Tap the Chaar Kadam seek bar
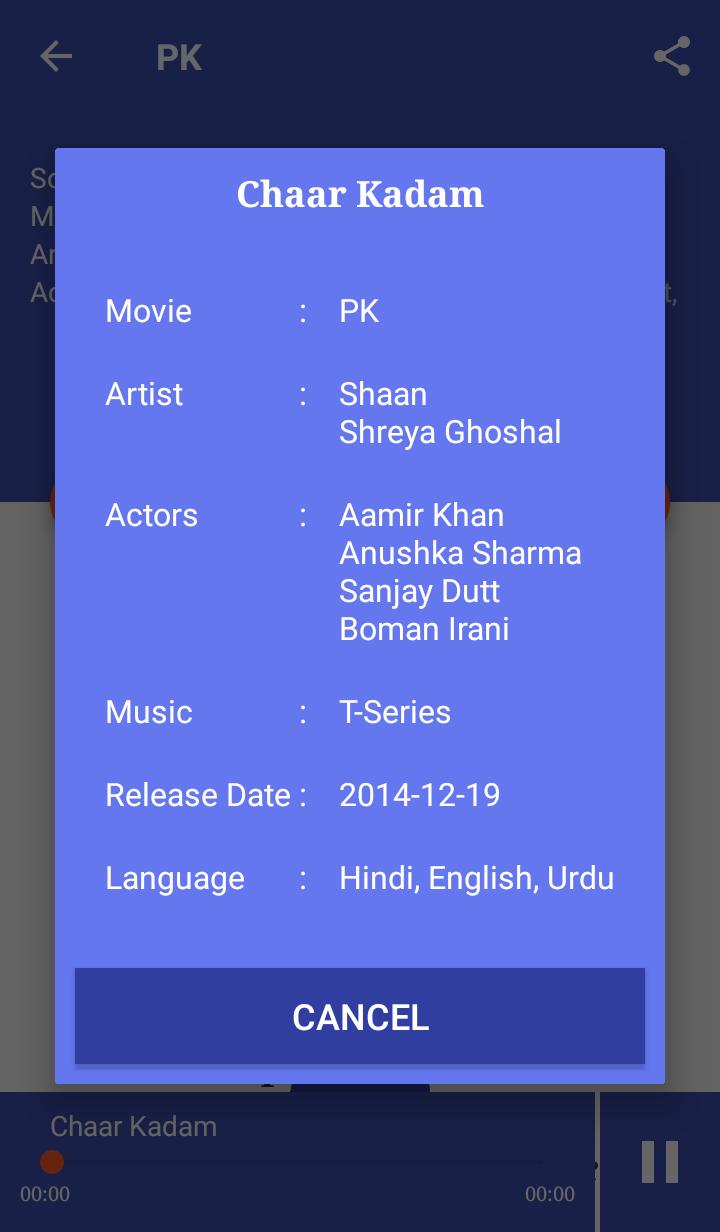This screenshot has height=1232, width=720. [x=300, y=1162]
